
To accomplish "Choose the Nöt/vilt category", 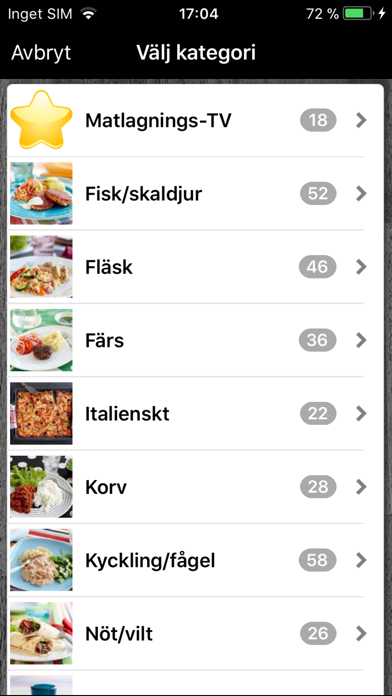I will point(195,634).
